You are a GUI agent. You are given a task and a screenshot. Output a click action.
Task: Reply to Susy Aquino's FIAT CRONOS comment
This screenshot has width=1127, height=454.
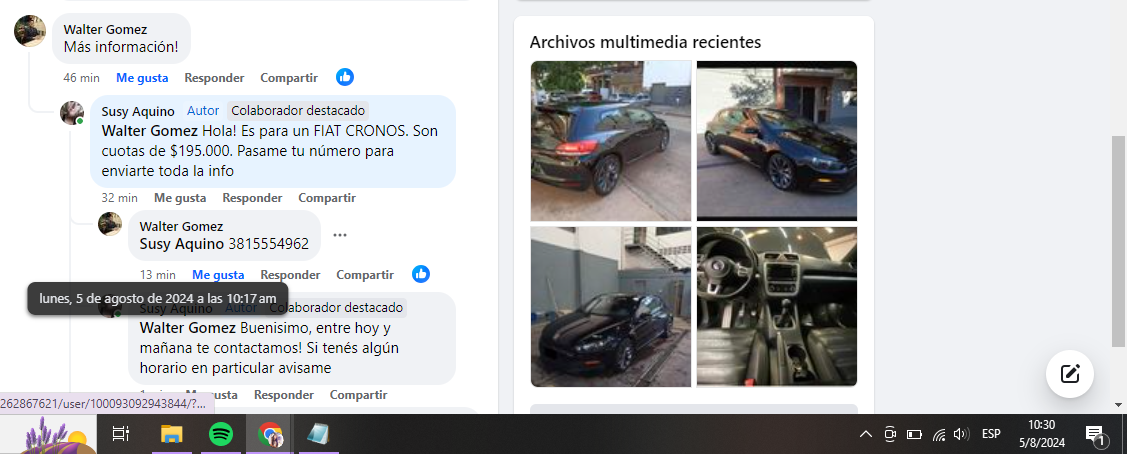click(252, 198)
